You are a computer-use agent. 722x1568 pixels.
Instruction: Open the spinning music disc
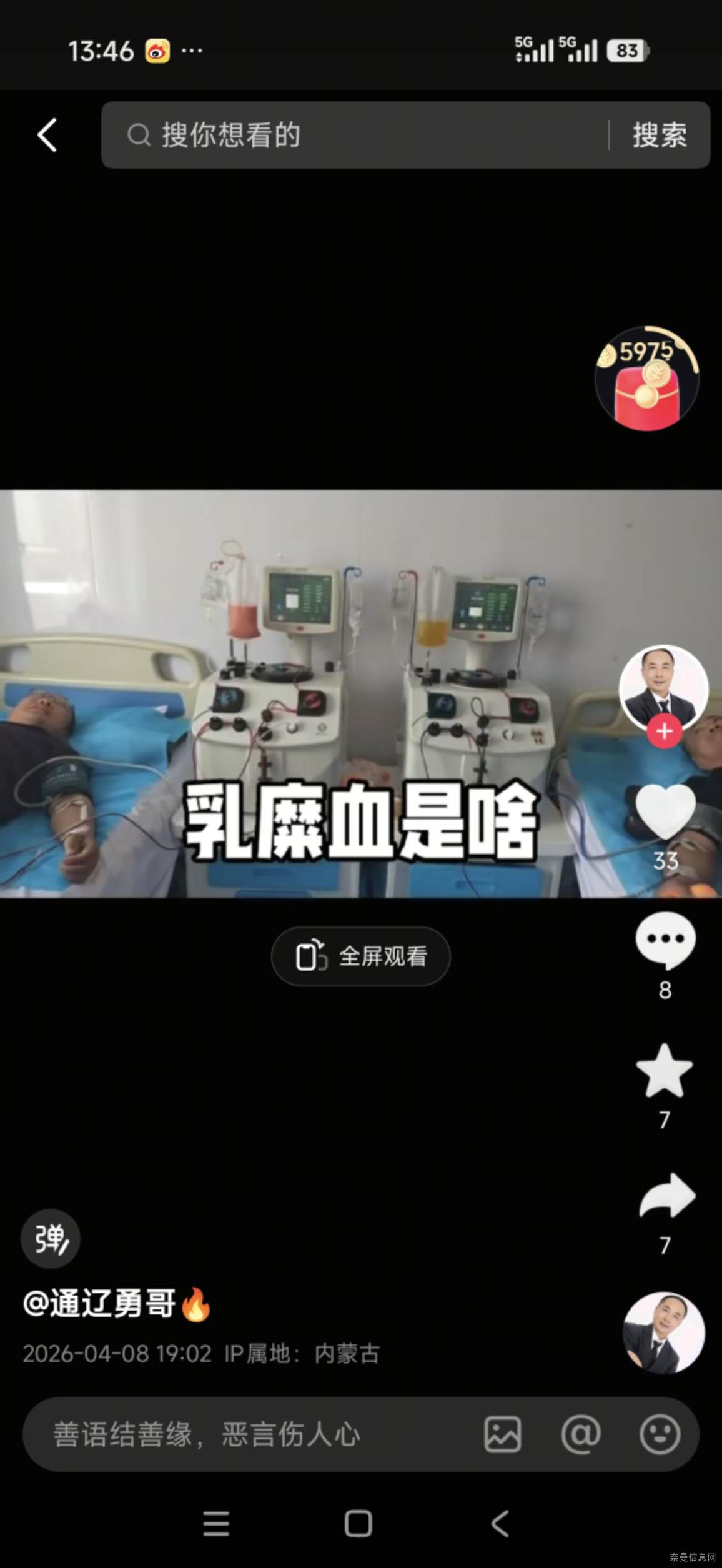(x=664, y=1334)
